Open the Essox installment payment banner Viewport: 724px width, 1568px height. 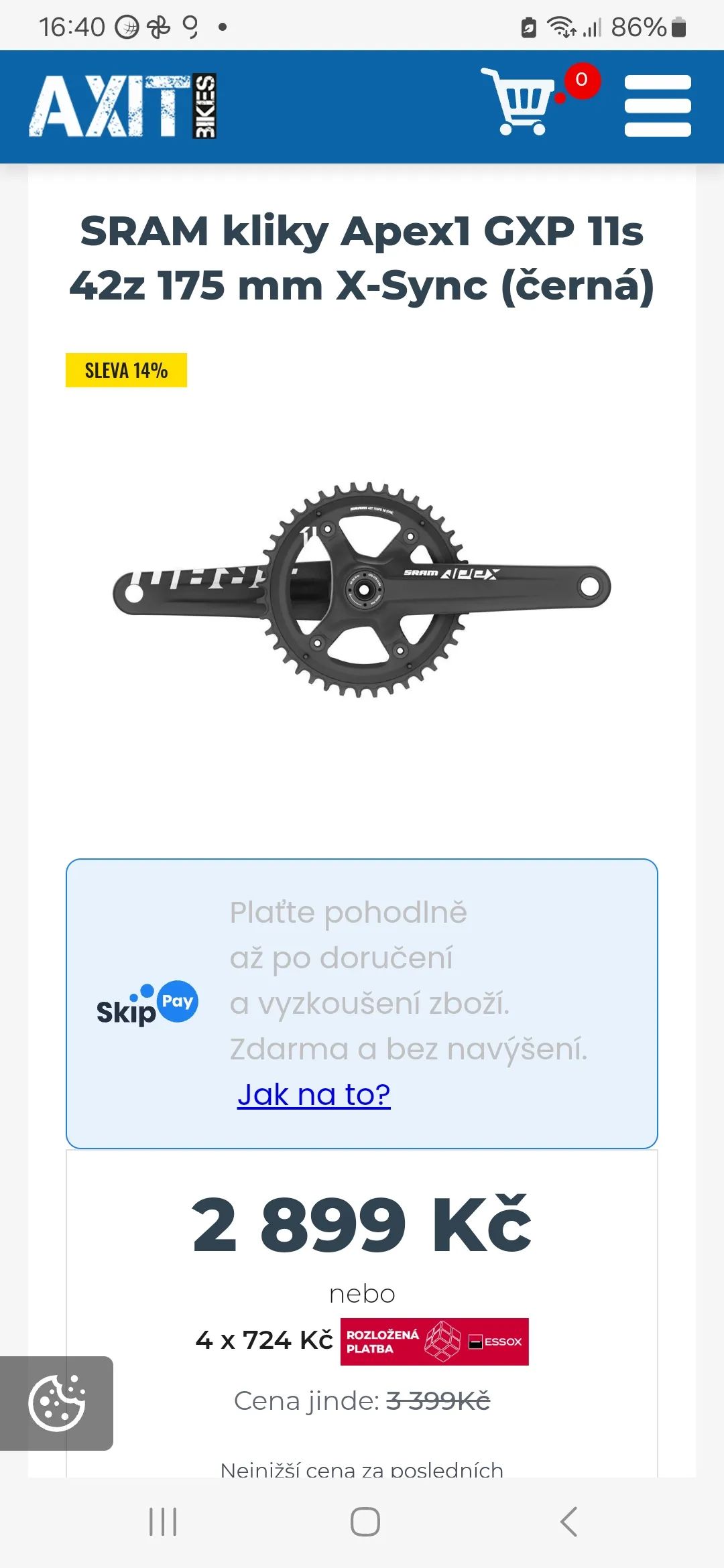(434, 1342)
